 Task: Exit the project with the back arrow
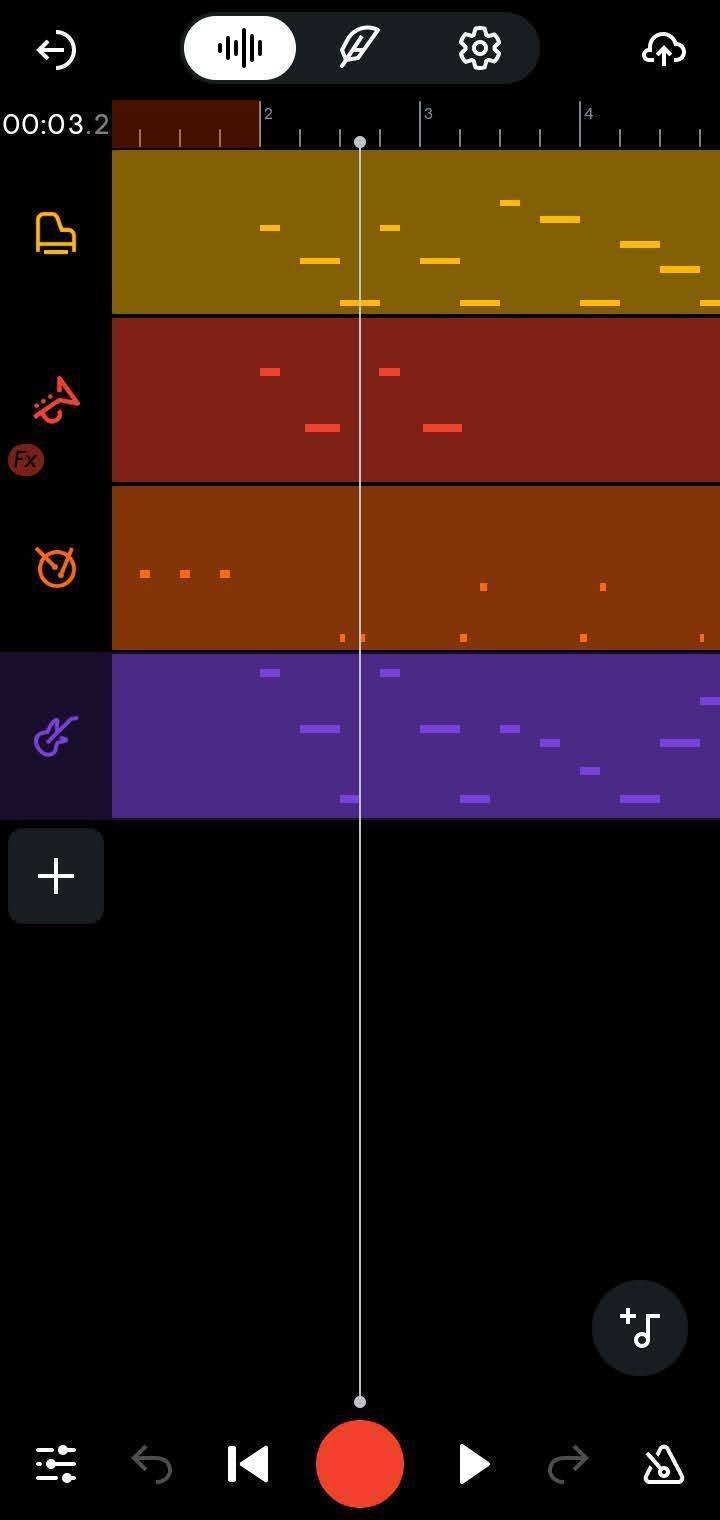(56, 49)
